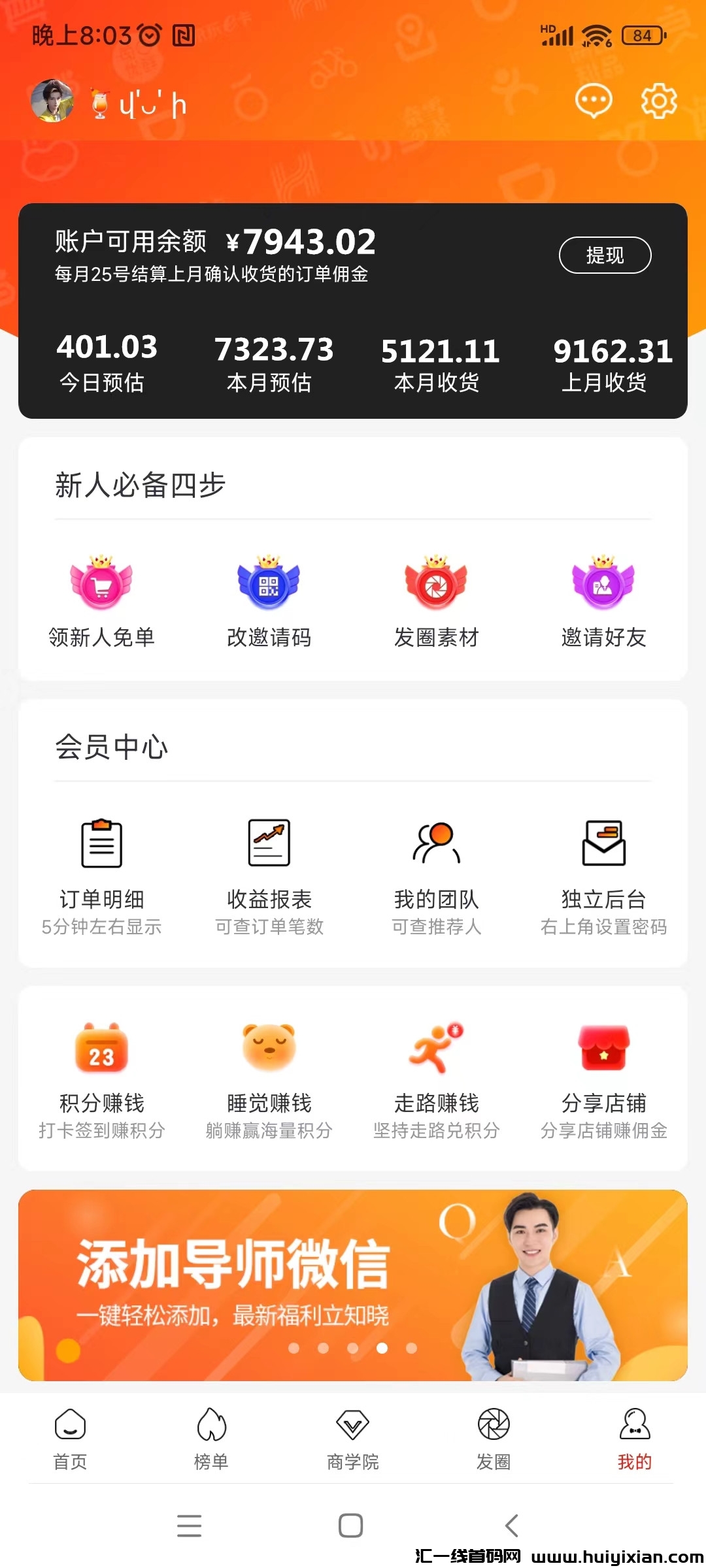View 收益报表 earnings report
Screen dimensions: 706x1568
(x=269, y=869)
